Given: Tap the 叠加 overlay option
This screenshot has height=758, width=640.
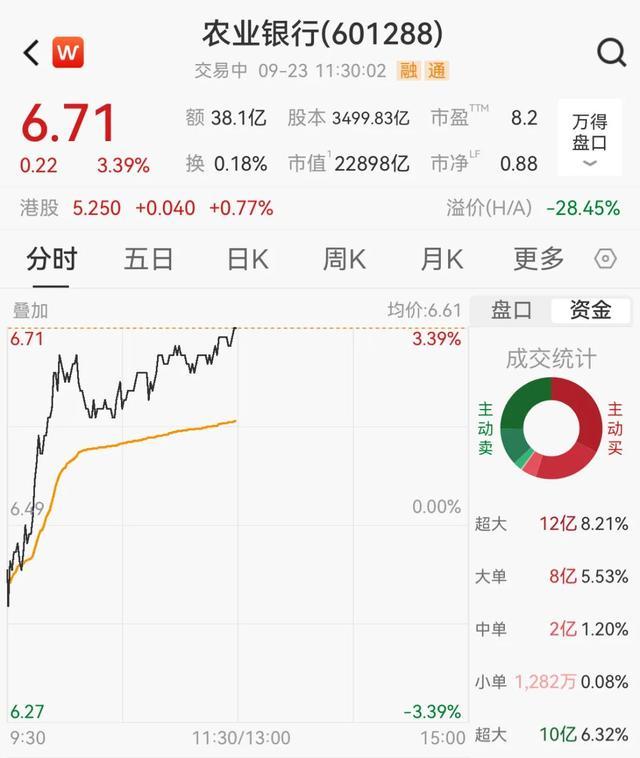Looking at the screenshot, I should [30, 311].
